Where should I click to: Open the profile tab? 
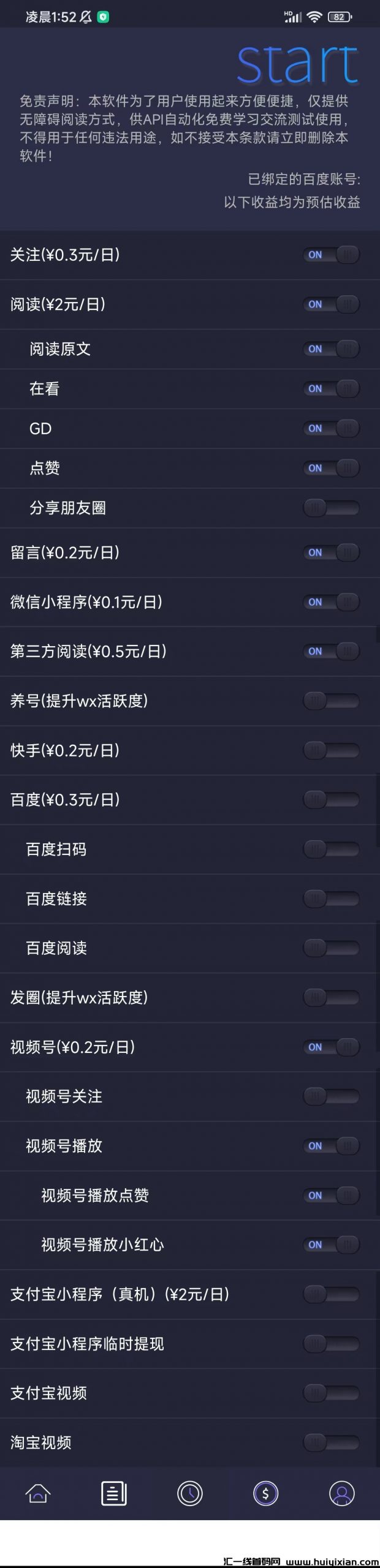(x=341, y=1493)
